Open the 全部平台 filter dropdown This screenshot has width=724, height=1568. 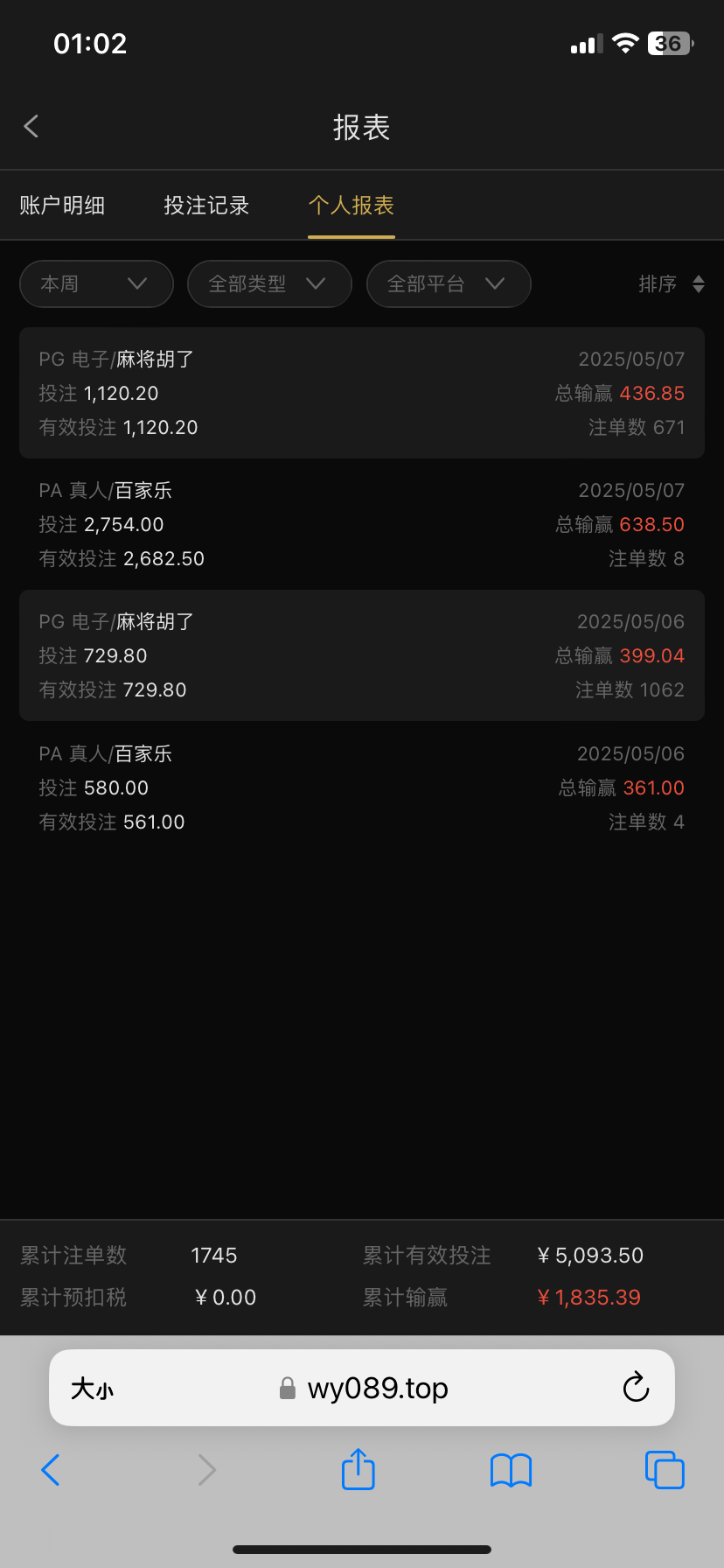click(449, 284)
